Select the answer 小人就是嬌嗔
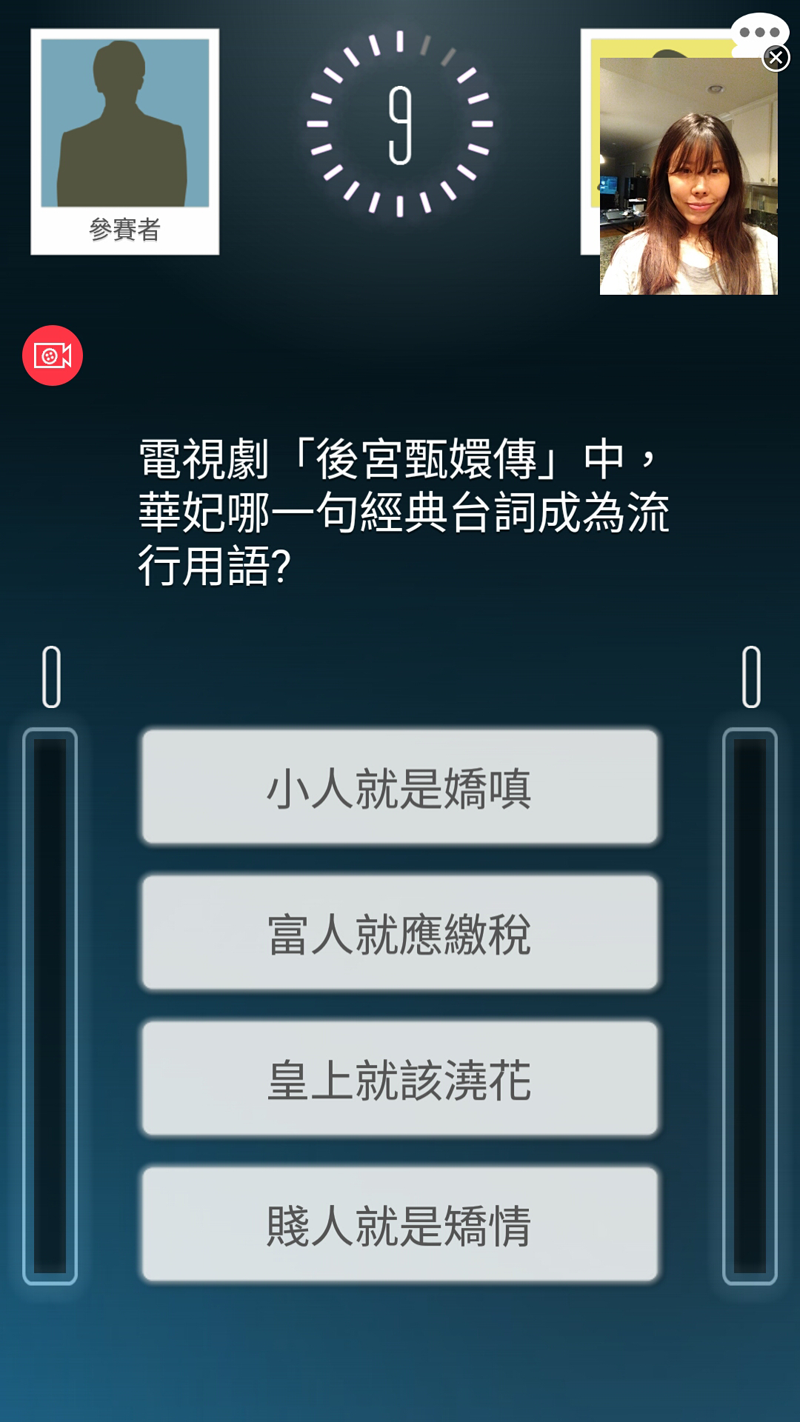Viewport: 800px width, 1422px height. tap(399, 787)
